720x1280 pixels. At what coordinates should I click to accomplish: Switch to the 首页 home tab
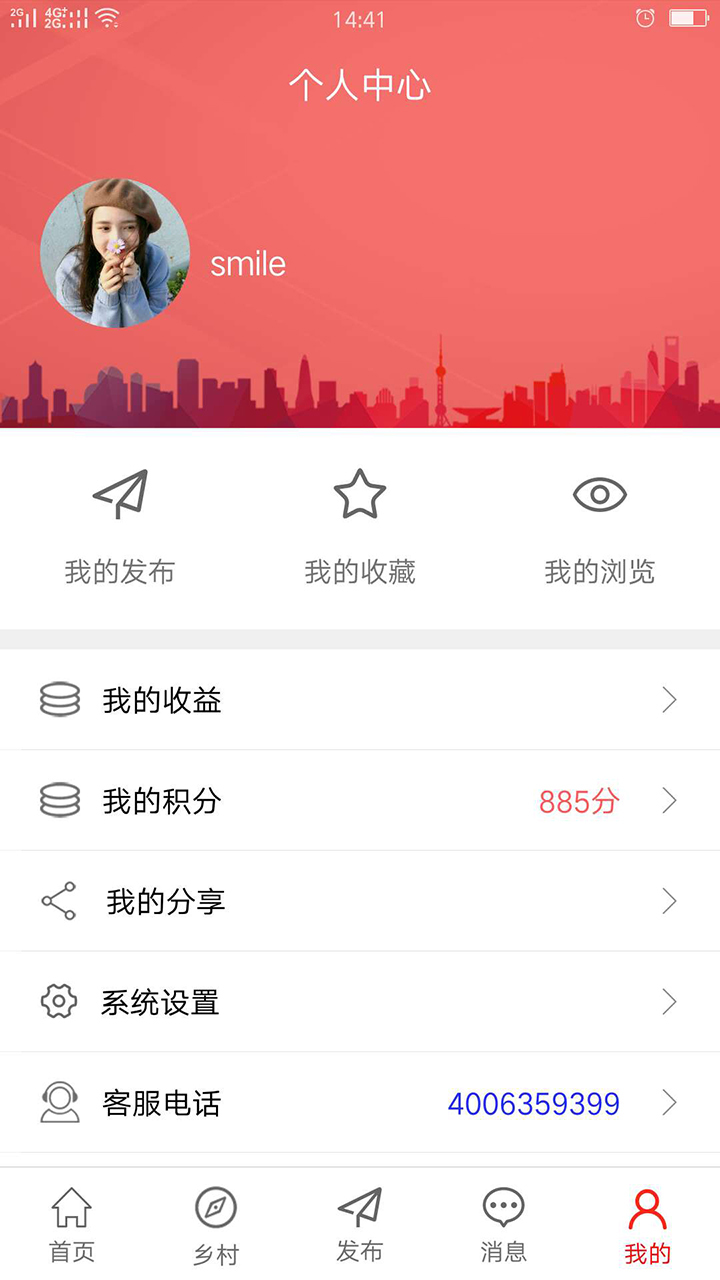tap(72, 1225)
